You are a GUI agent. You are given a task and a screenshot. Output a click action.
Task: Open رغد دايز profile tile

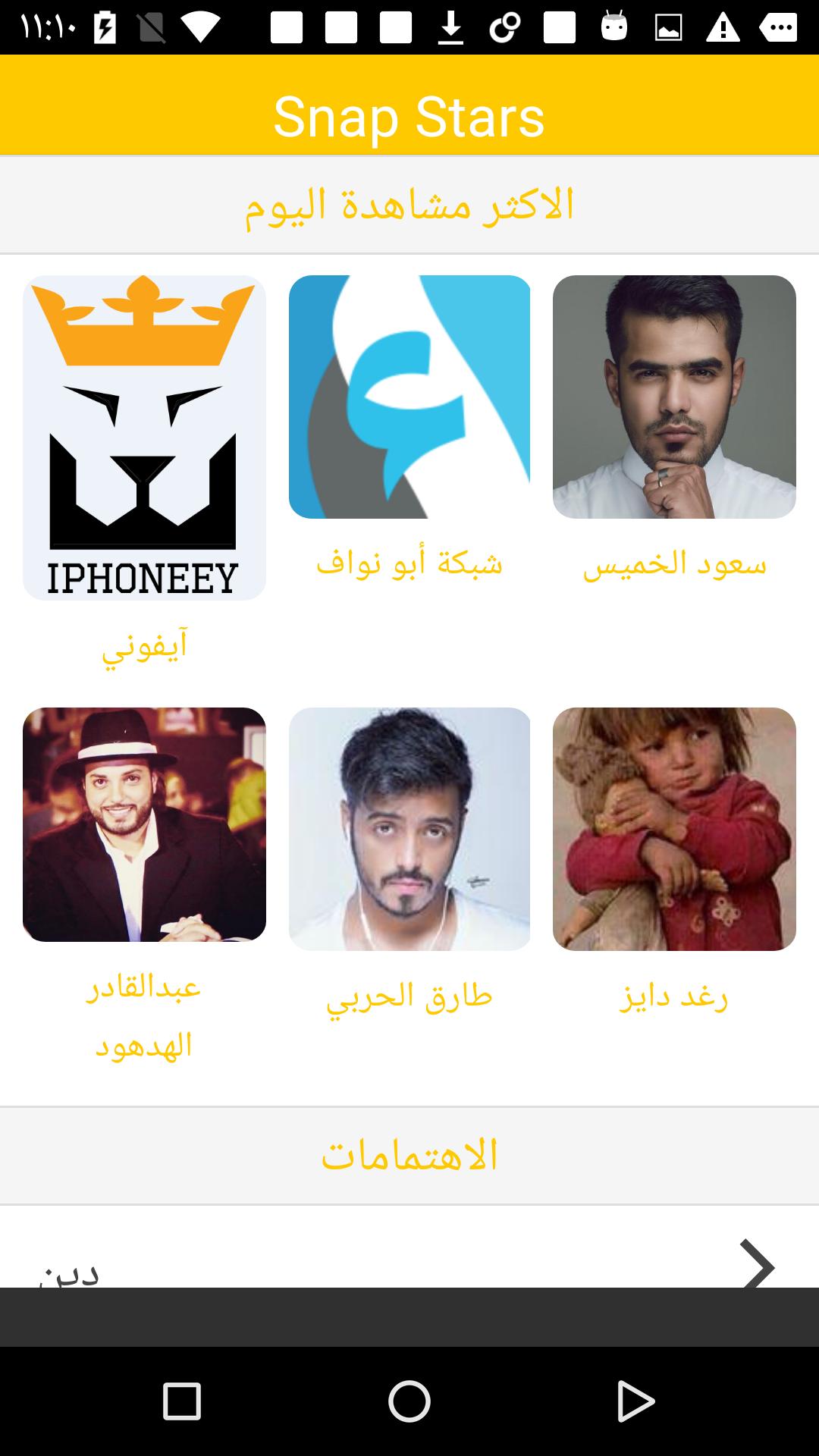(674, 829)
